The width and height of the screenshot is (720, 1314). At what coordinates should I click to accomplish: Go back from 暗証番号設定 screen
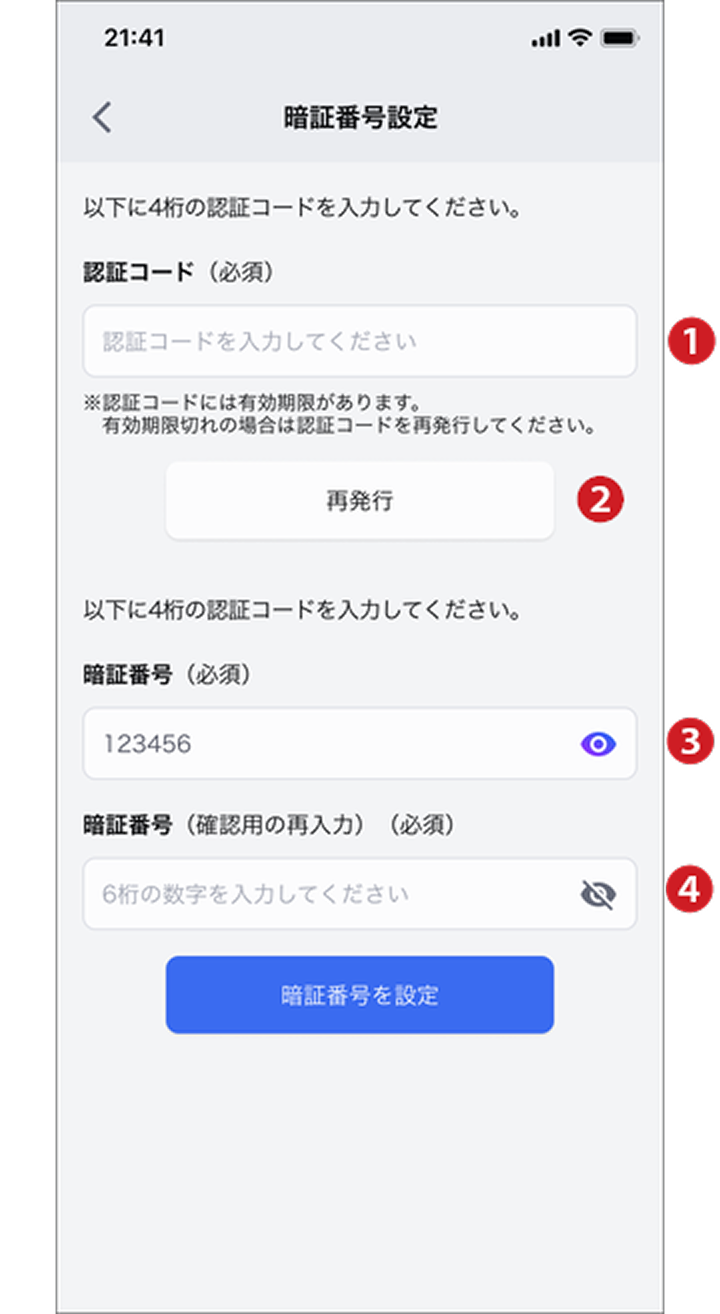click(102, 118)
